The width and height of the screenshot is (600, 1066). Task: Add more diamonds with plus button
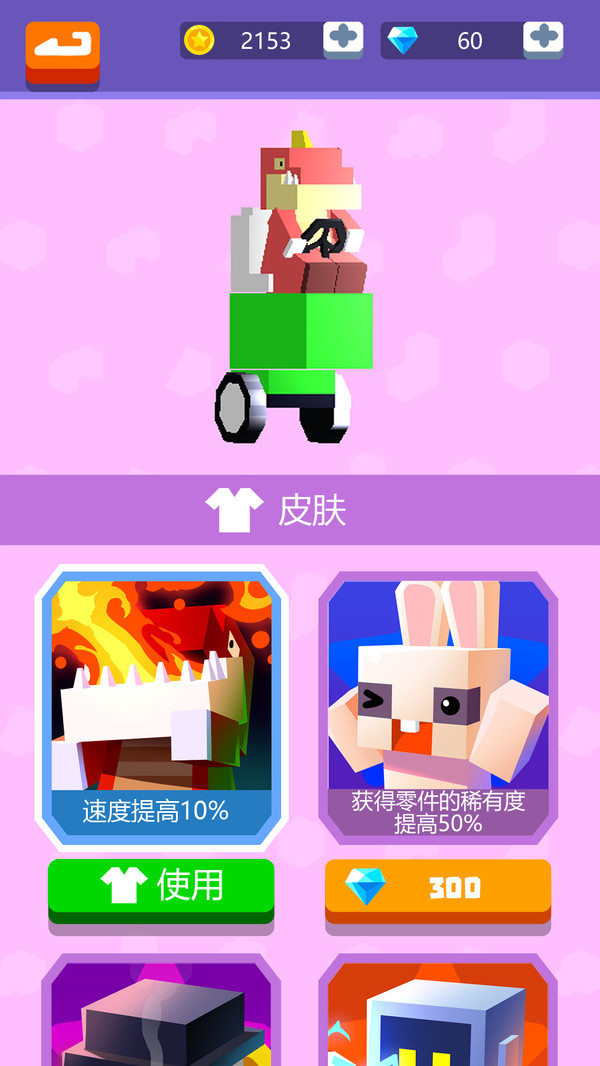pyautogui.click(x=543, y=39)
